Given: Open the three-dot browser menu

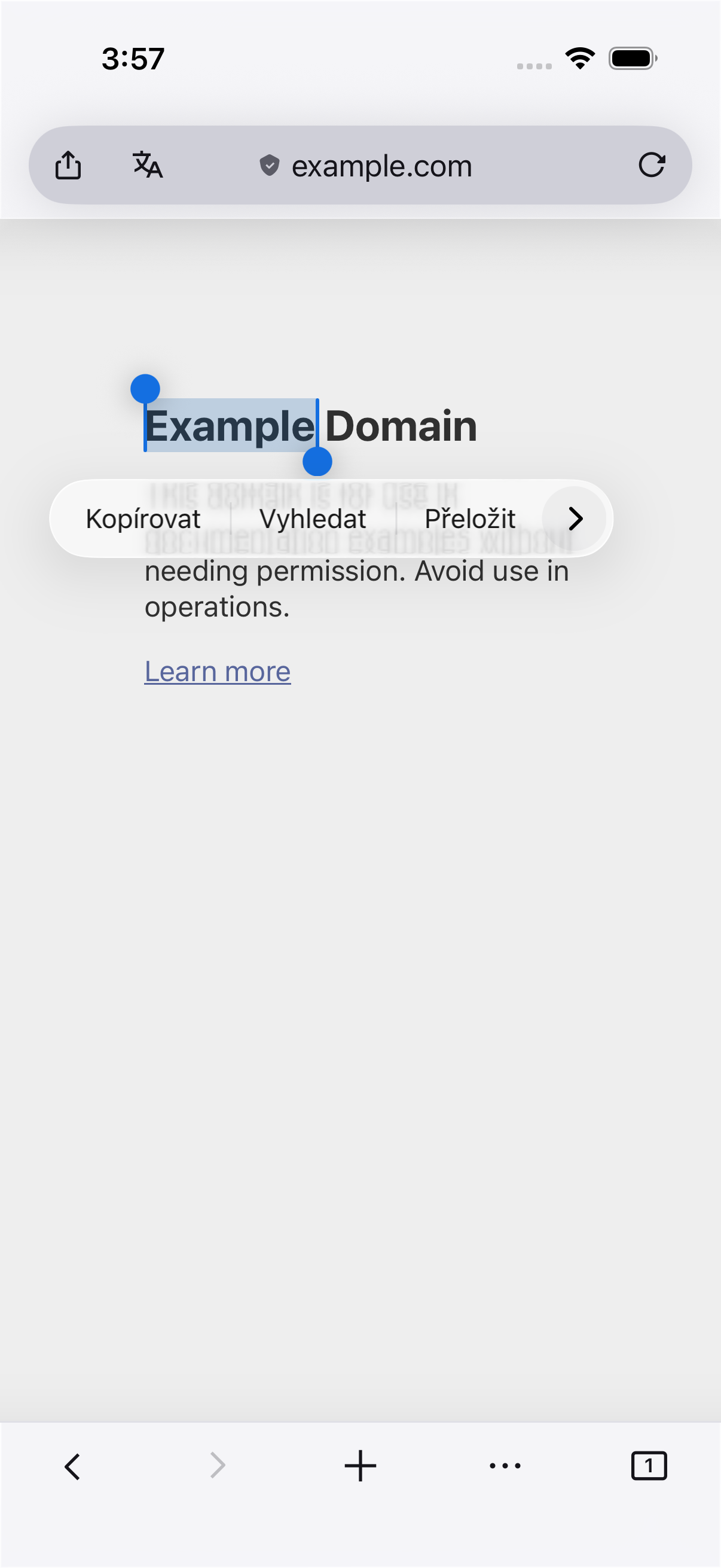Looking at the screenshot, I should (505, 1466).
